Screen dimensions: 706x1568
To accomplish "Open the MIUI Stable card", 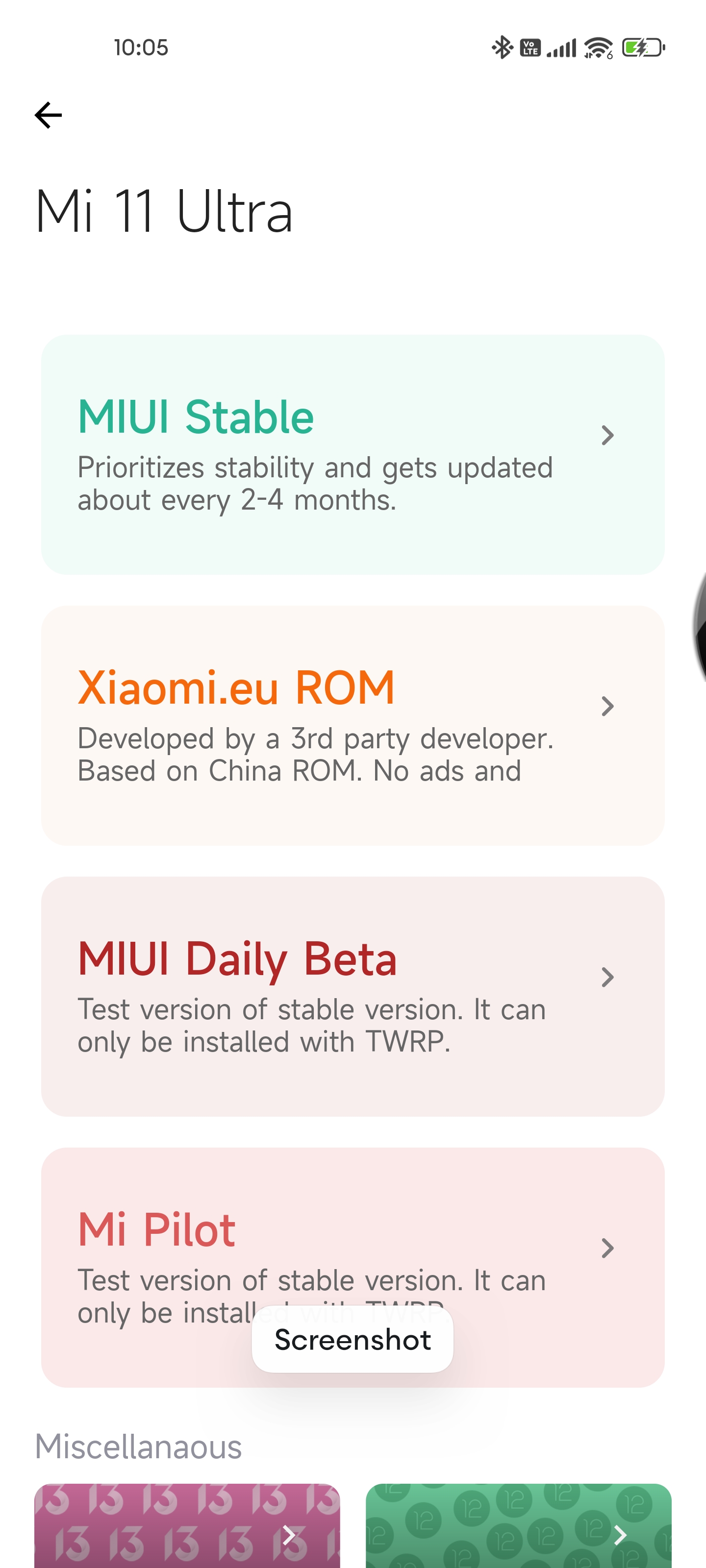I will pyautogui.click(x=353, y=454).
